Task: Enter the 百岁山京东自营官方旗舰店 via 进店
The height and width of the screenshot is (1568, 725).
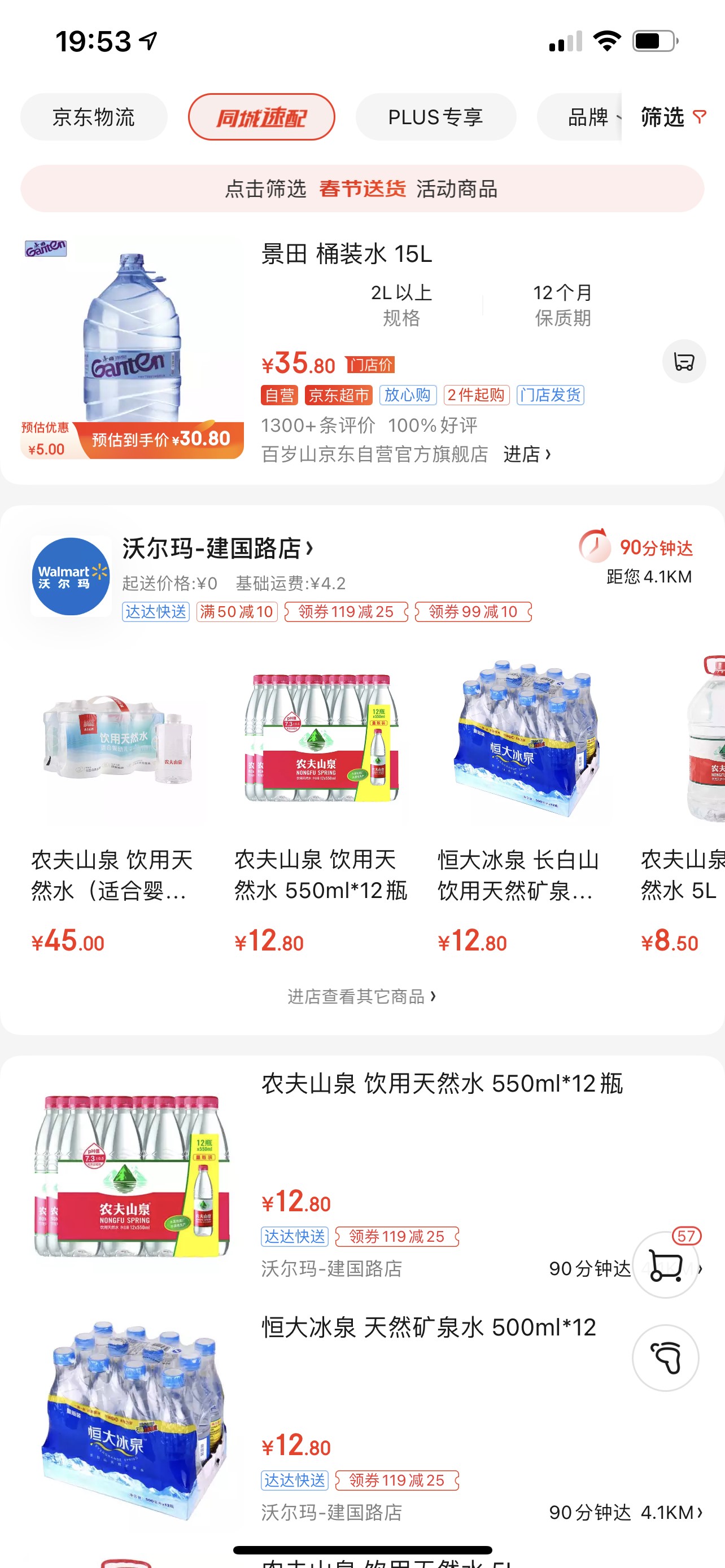Action: (527, 454)
